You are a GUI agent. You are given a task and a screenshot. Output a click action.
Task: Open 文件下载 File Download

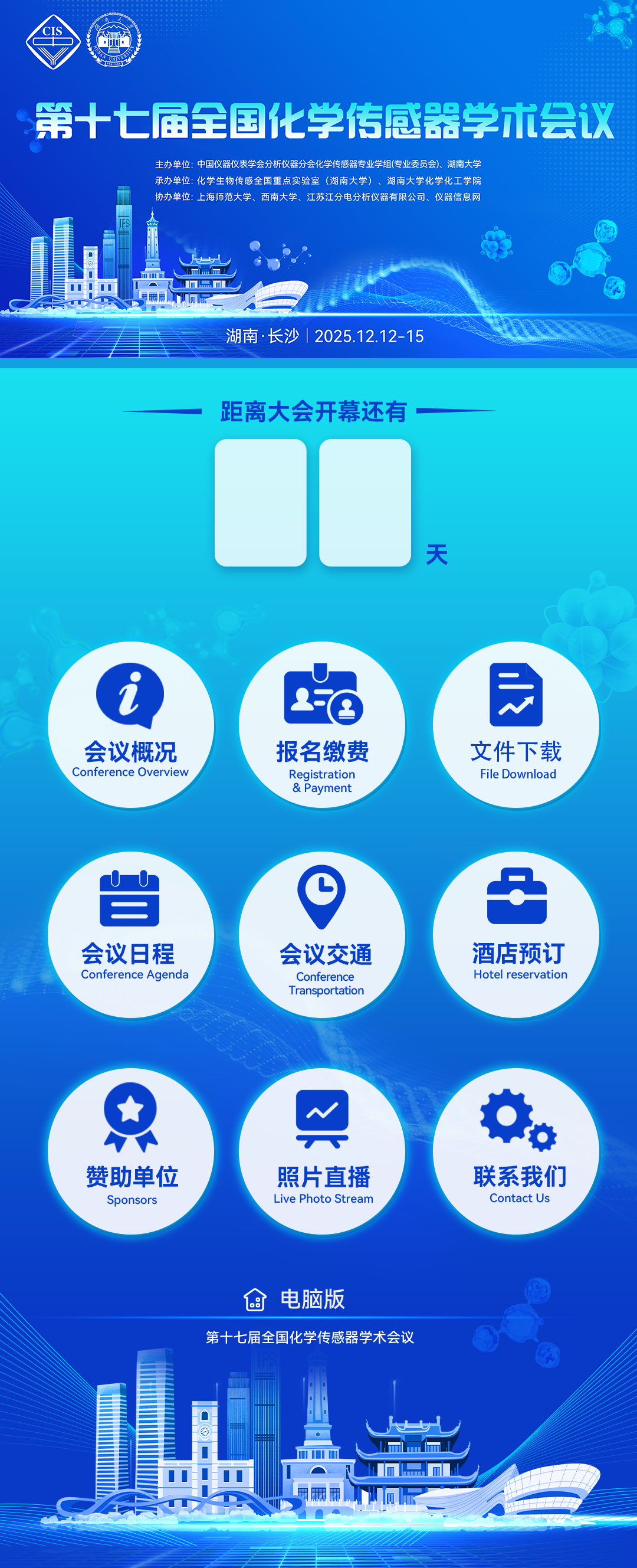(516, 724)
